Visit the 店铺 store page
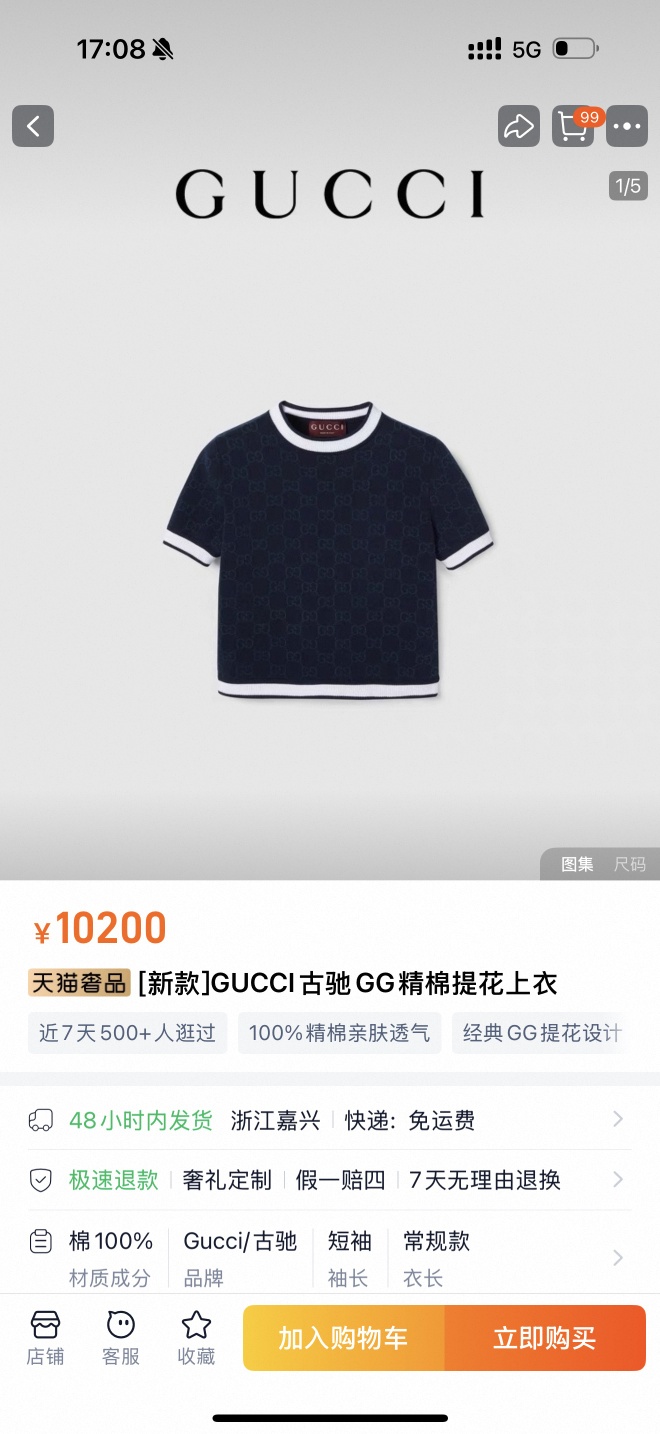The width and height of the screenshot is (660, 1434). pyautogui.click(x=45, y=1338)
